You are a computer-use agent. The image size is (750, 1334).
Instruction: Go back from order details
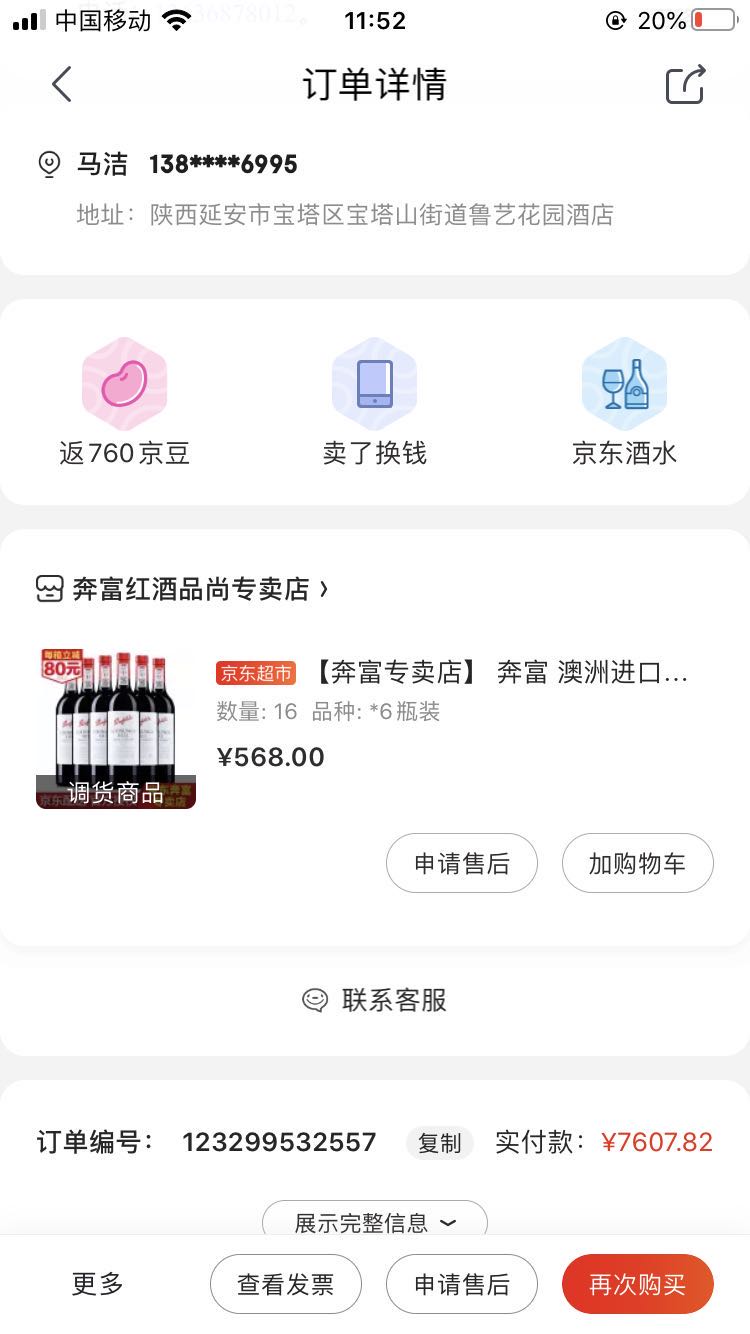pyautogui.click(x=62, y=84)
